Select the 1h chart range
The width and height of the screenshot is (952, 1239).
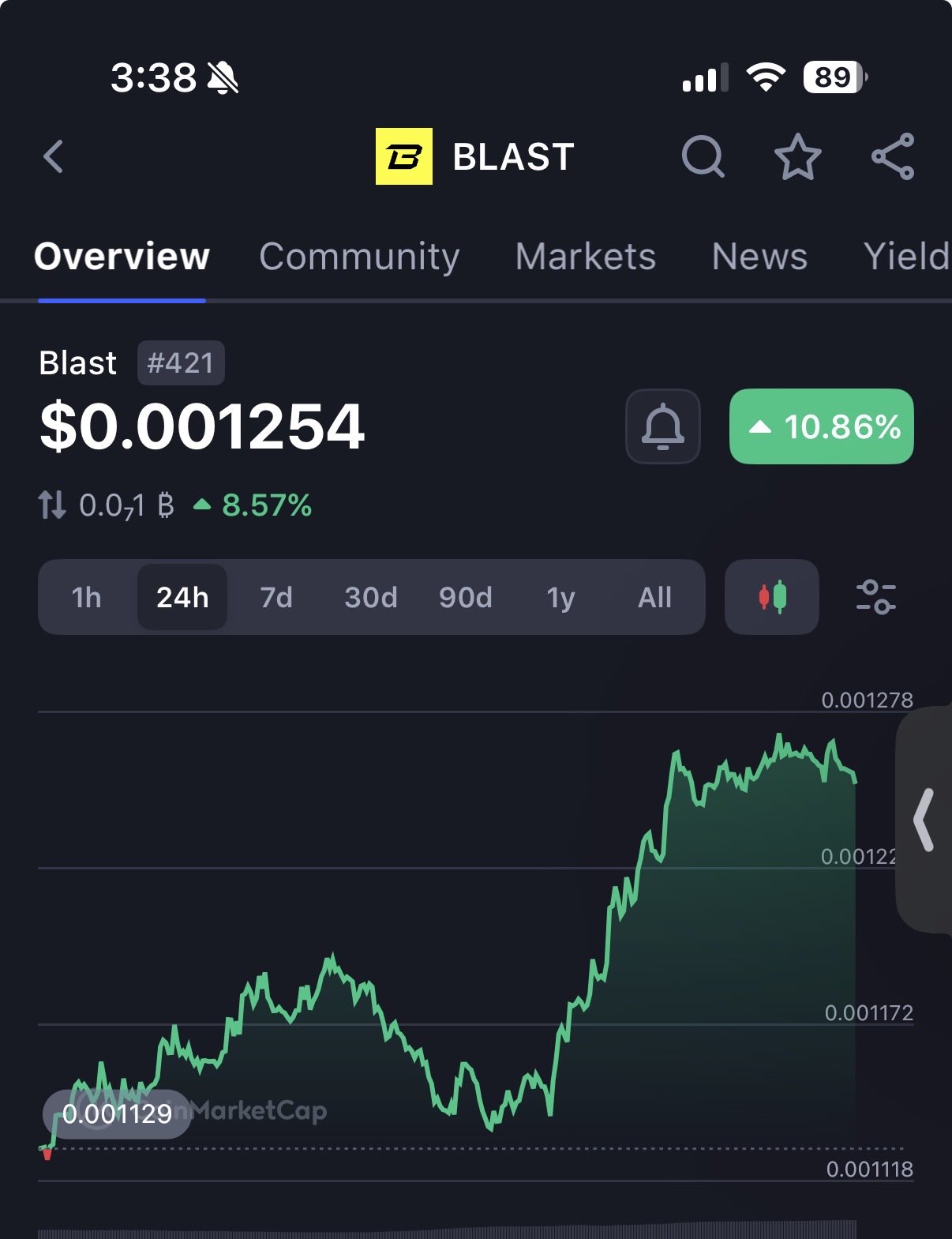click(x=87, y=597)
